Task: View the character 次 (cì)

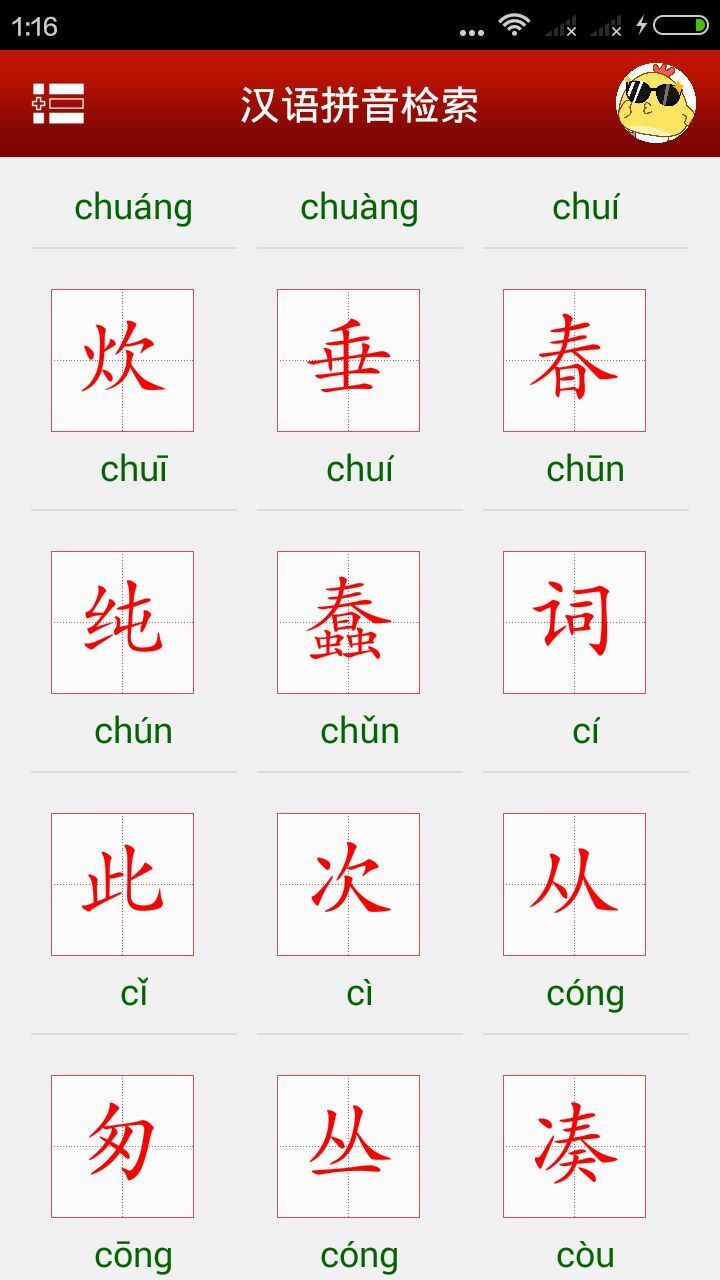Action: 348,884
